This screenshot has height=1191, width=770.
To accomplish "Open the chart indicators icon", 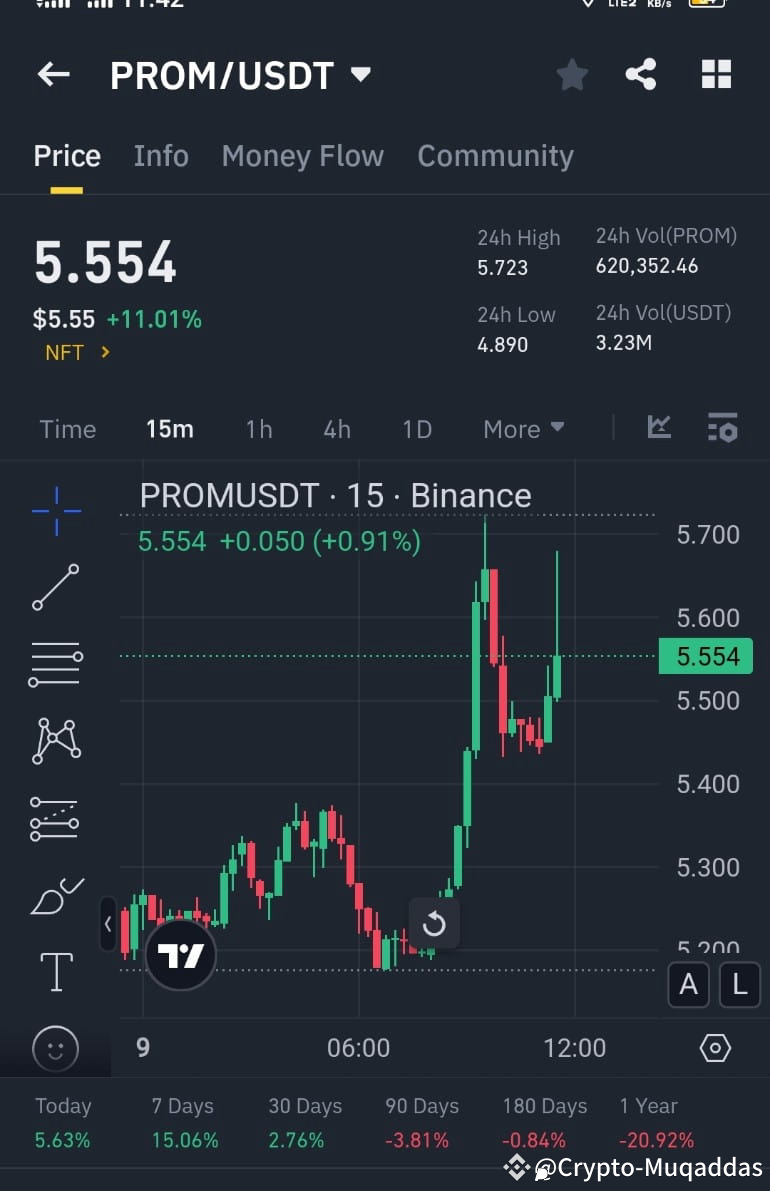I will [658, 426].
